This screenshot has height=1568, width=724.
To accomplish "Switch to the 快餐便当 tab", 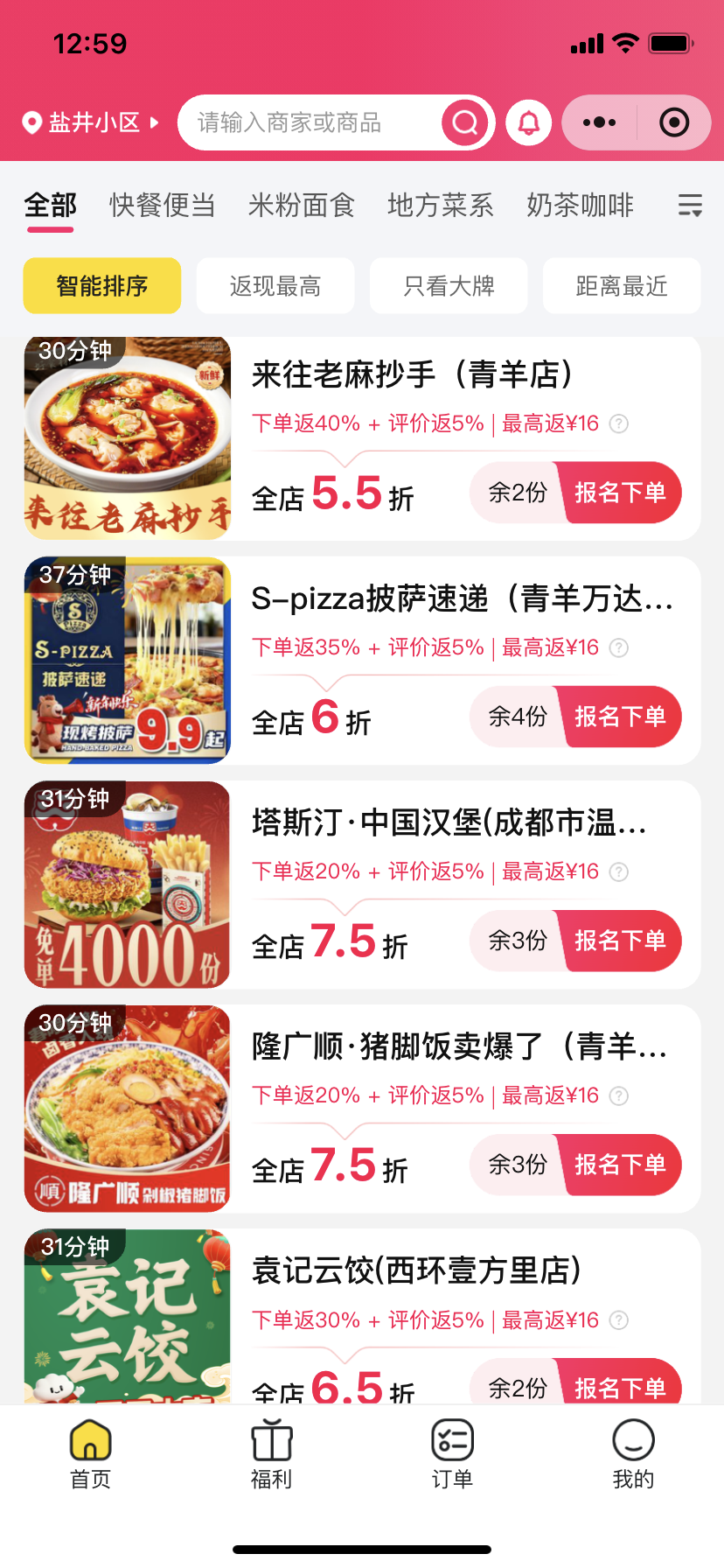I will point(162,205).
